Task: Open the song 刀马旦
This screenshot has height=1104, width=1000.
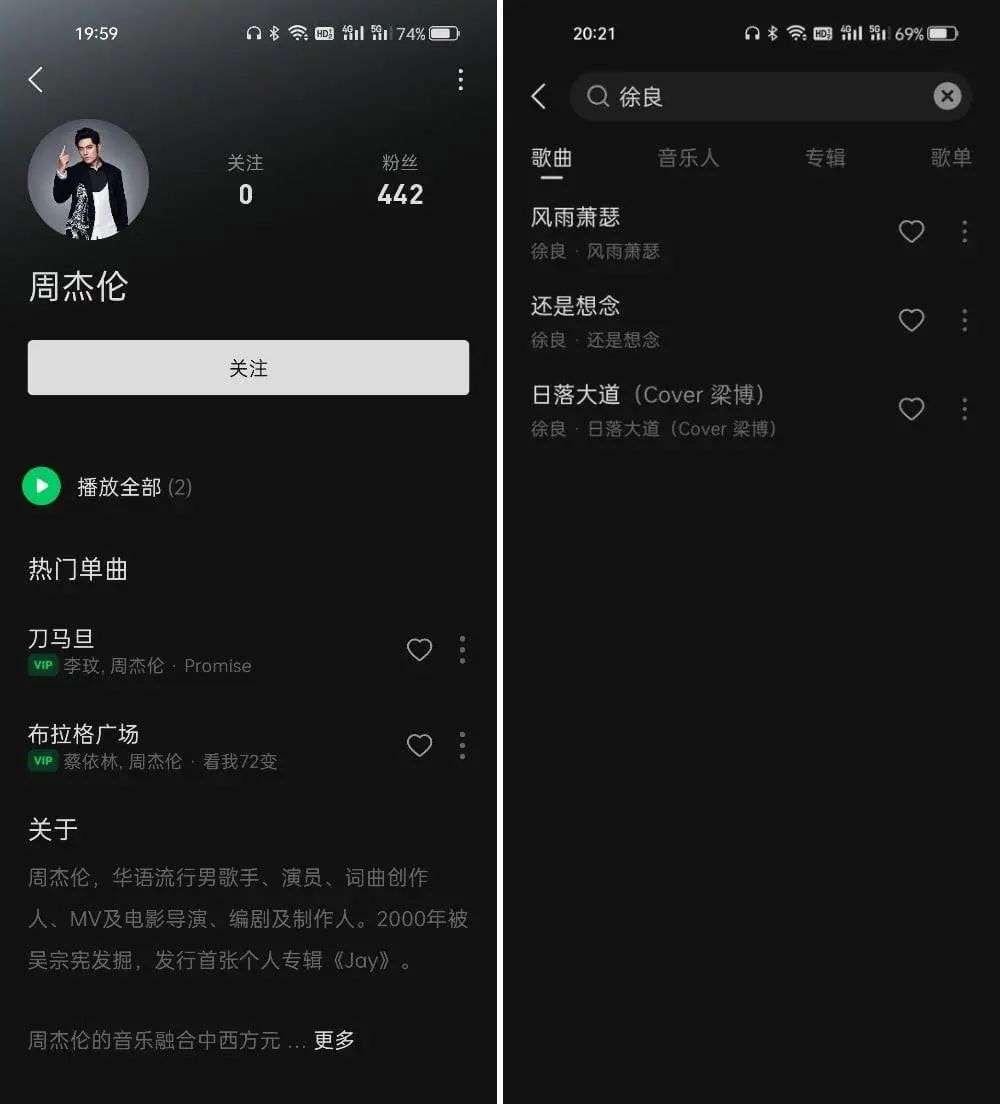Action: pos(62,639)
